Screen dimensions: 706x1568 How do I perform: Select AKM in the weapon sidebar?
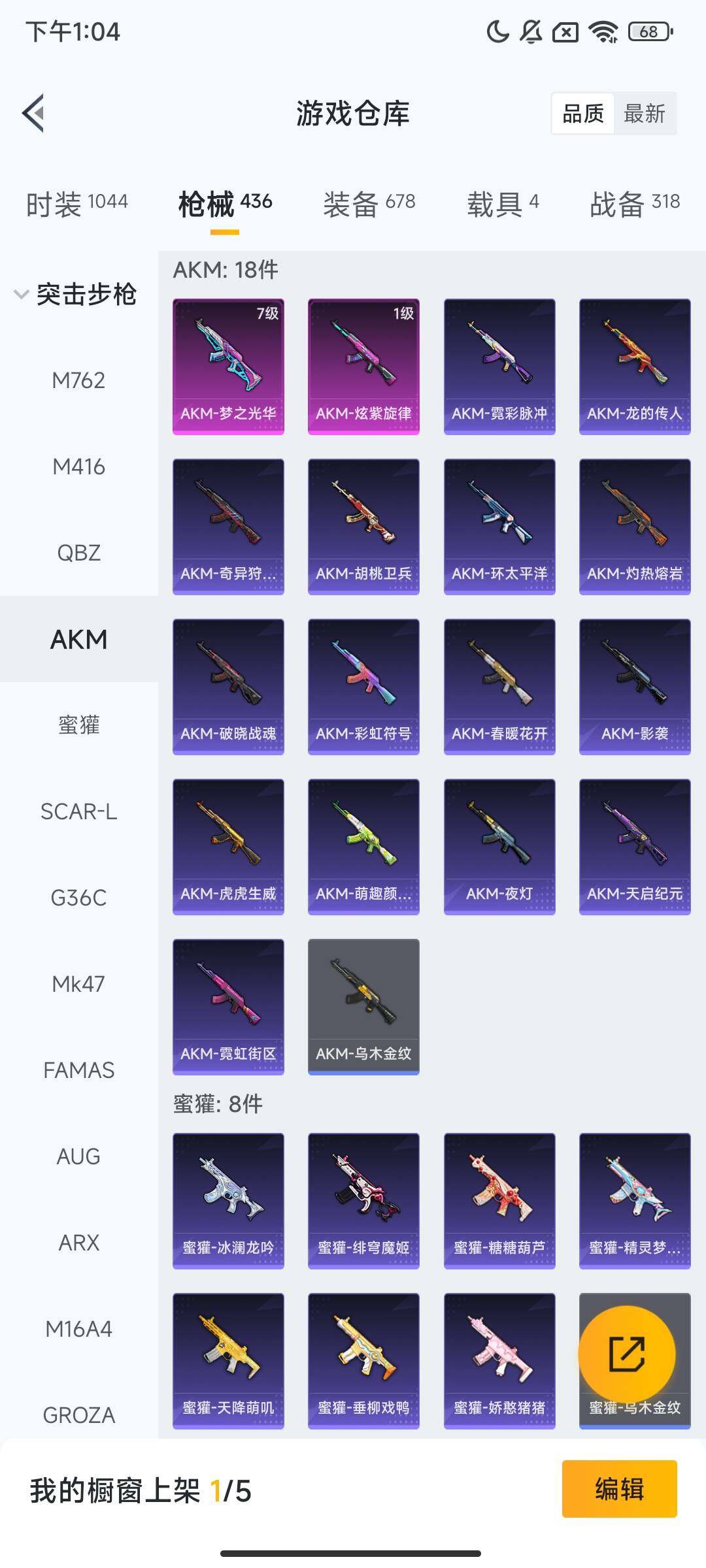click(x=78, y=639)
